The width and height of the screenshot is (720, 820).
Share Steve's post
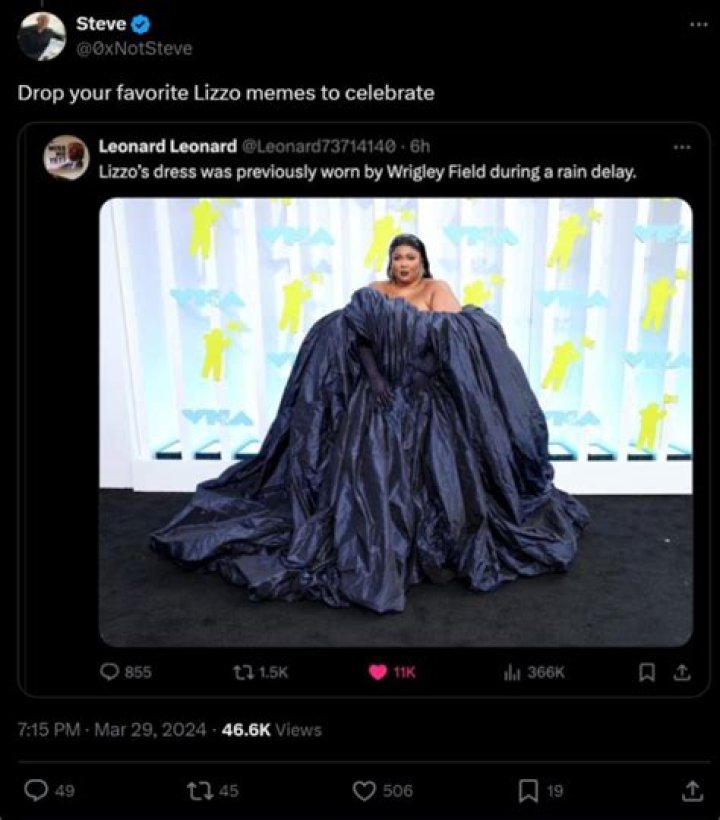pos(691,791)
